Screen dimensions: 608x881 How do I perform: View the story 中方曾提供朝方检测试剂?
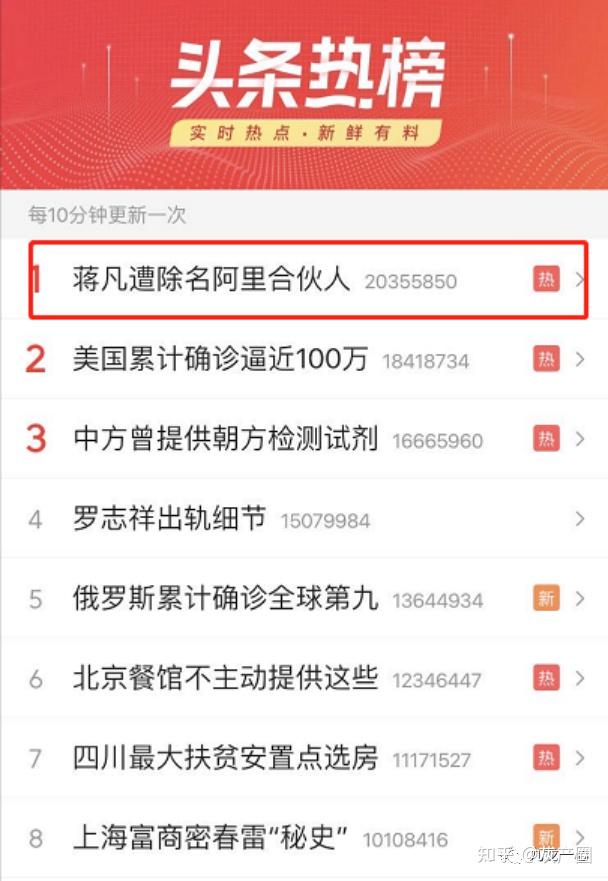click(226, 439)
